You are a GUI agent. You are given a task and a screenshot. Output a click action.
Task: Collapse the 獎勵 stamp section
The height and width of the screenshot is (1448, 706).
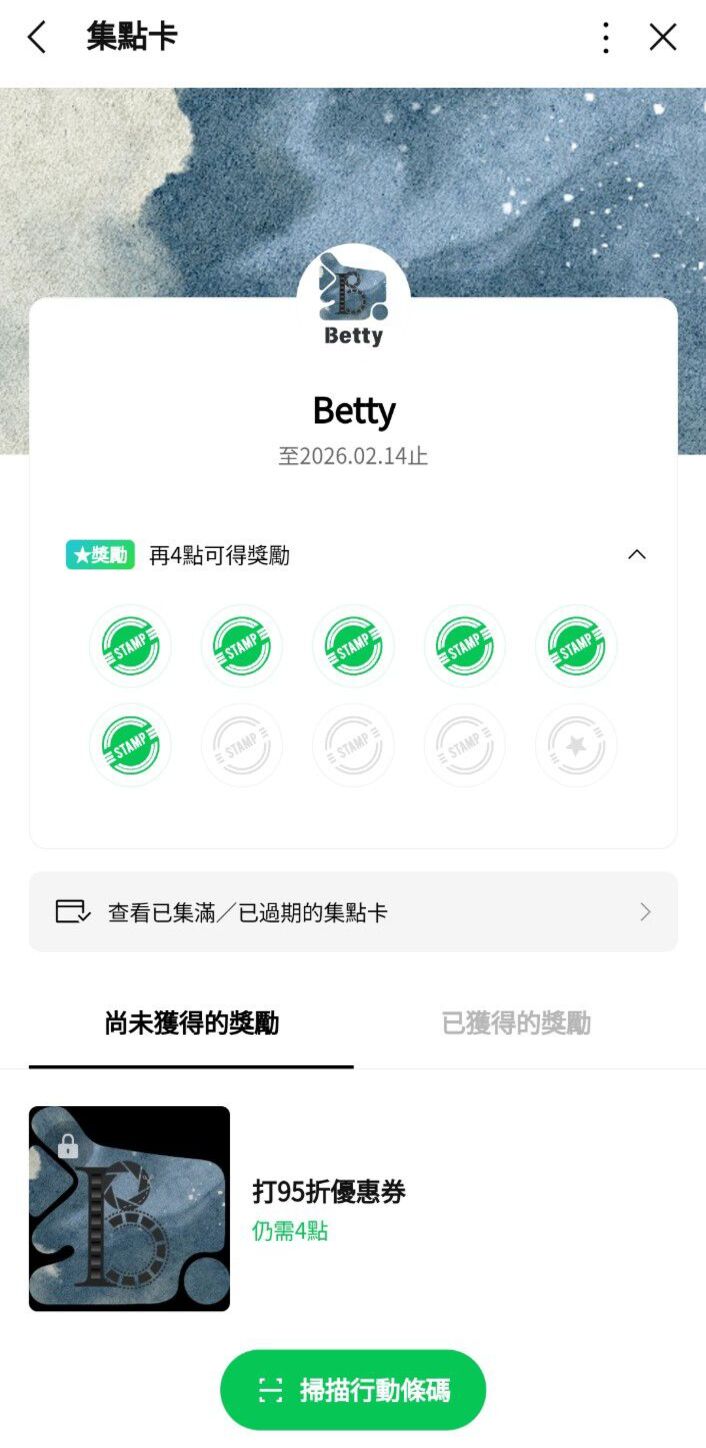click(x=636, y=555)
